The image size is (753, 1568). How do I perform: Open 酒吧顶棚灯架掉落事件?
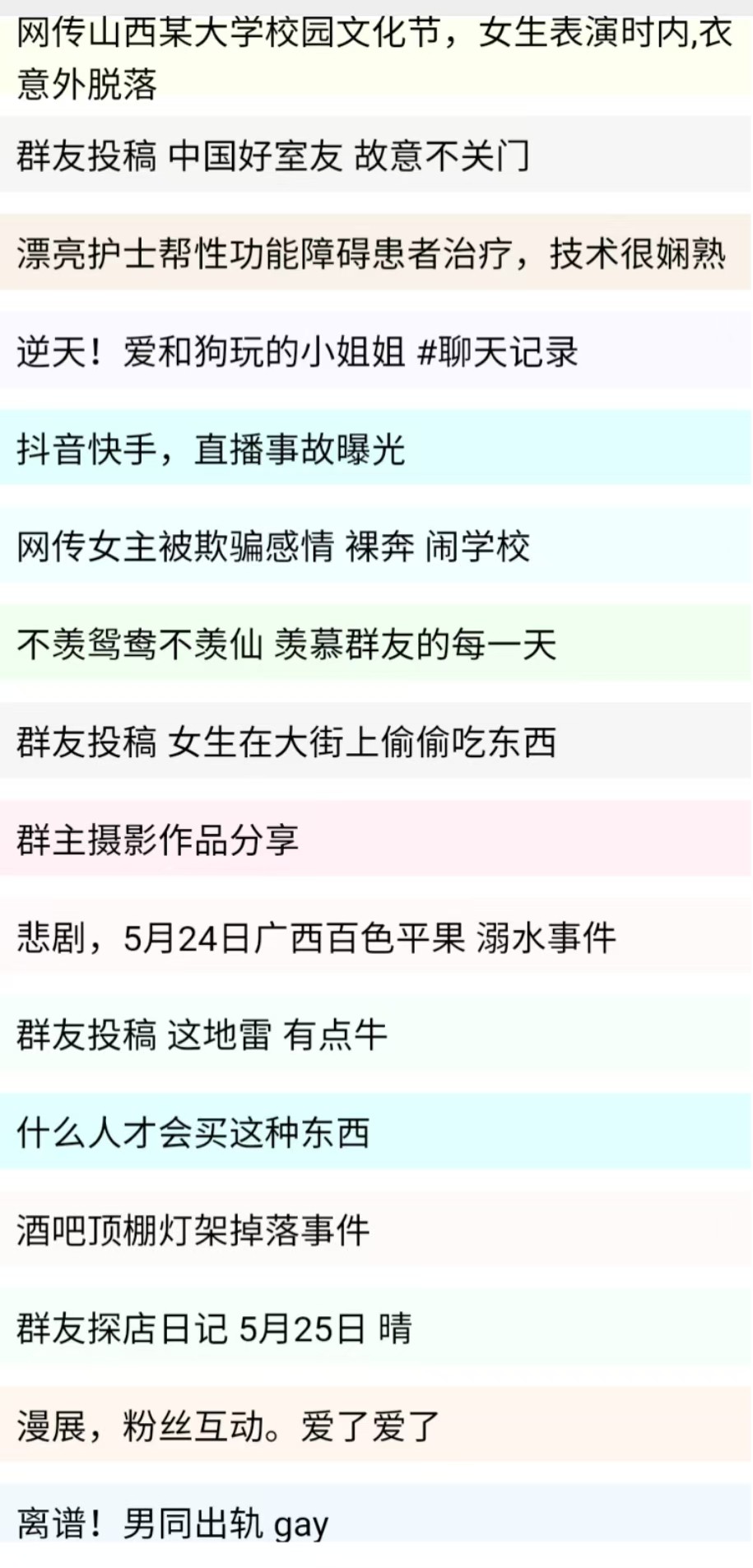193,1231
